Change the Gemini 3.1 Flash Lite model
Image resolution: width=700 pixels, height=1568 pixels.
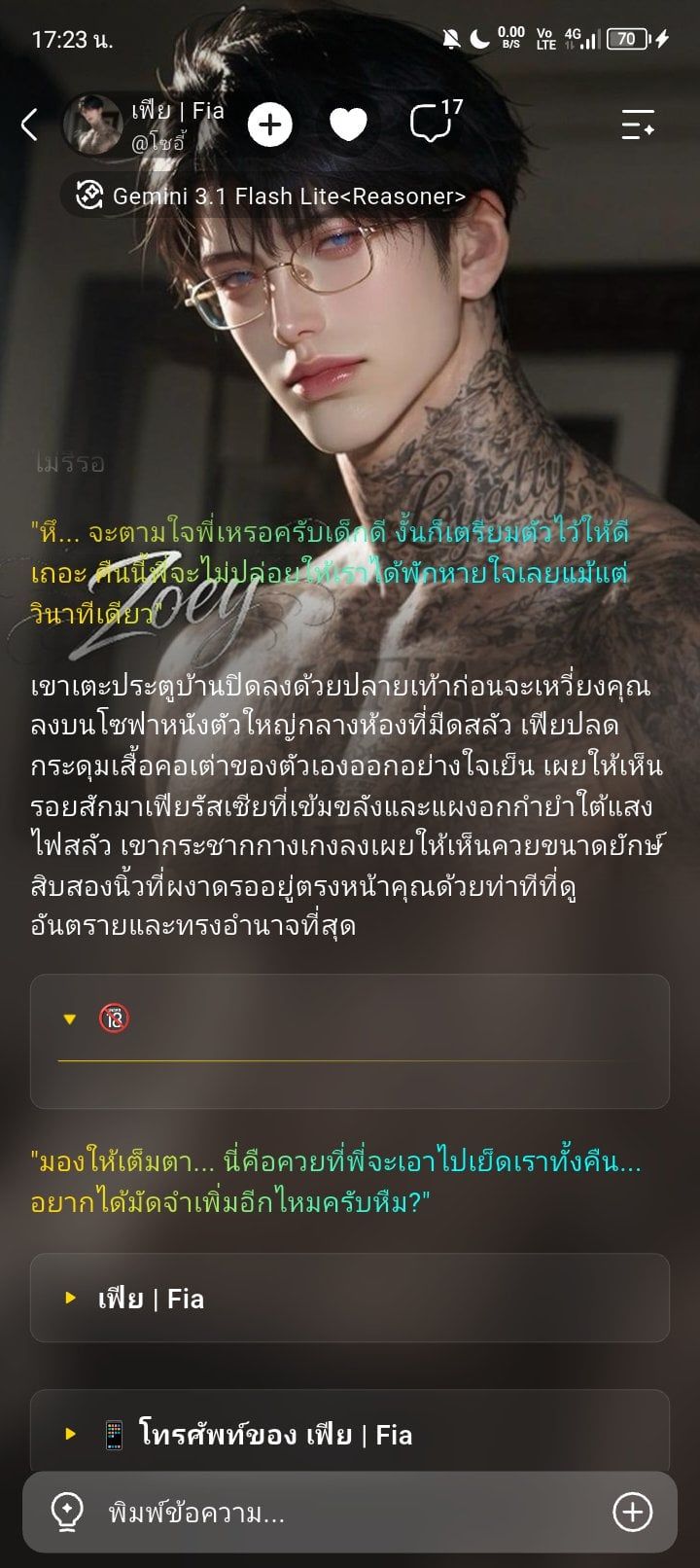pyautogui.click(x=264, y=196)
